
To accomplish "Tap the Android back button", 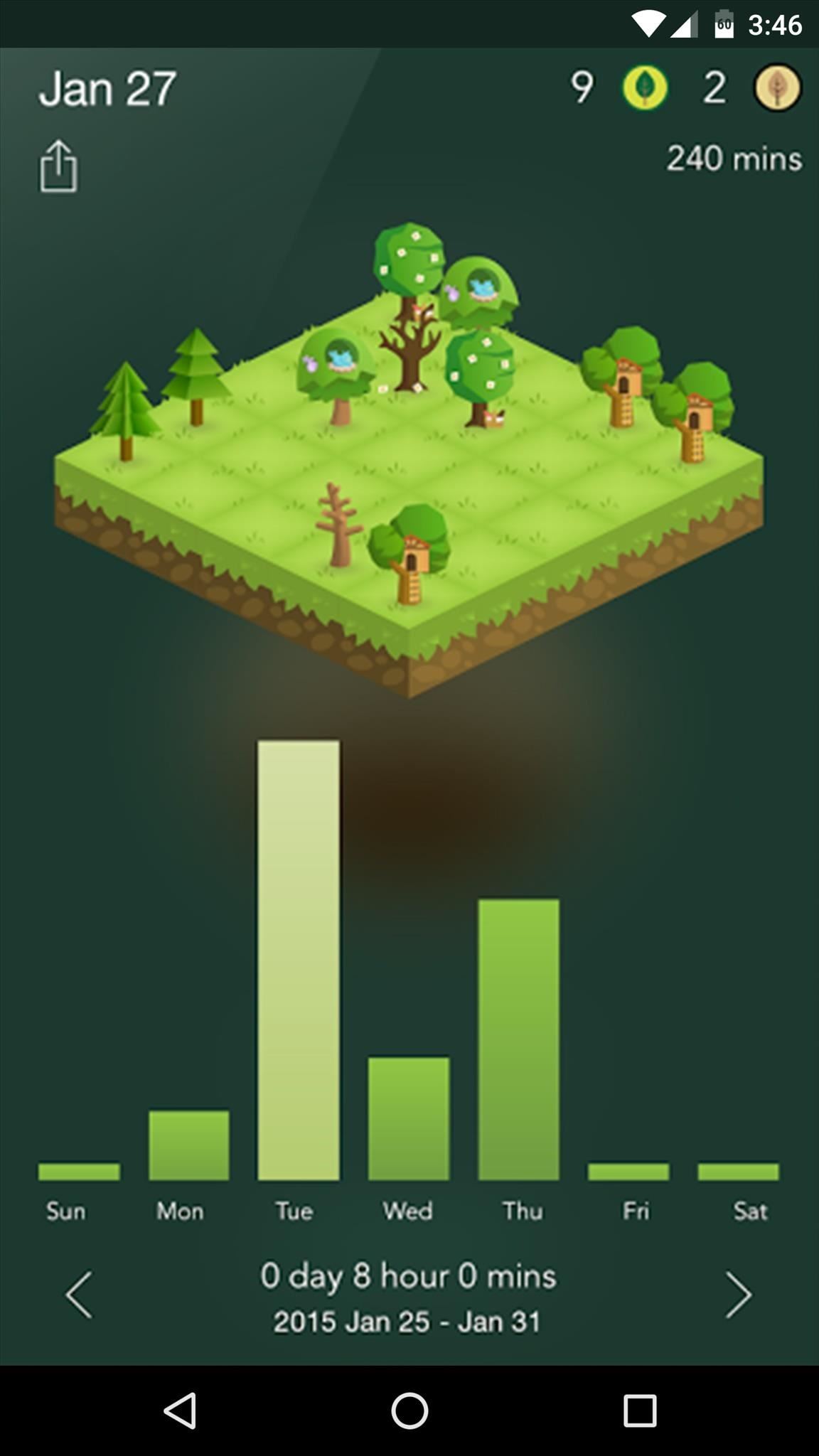I will pos(180,1410).
